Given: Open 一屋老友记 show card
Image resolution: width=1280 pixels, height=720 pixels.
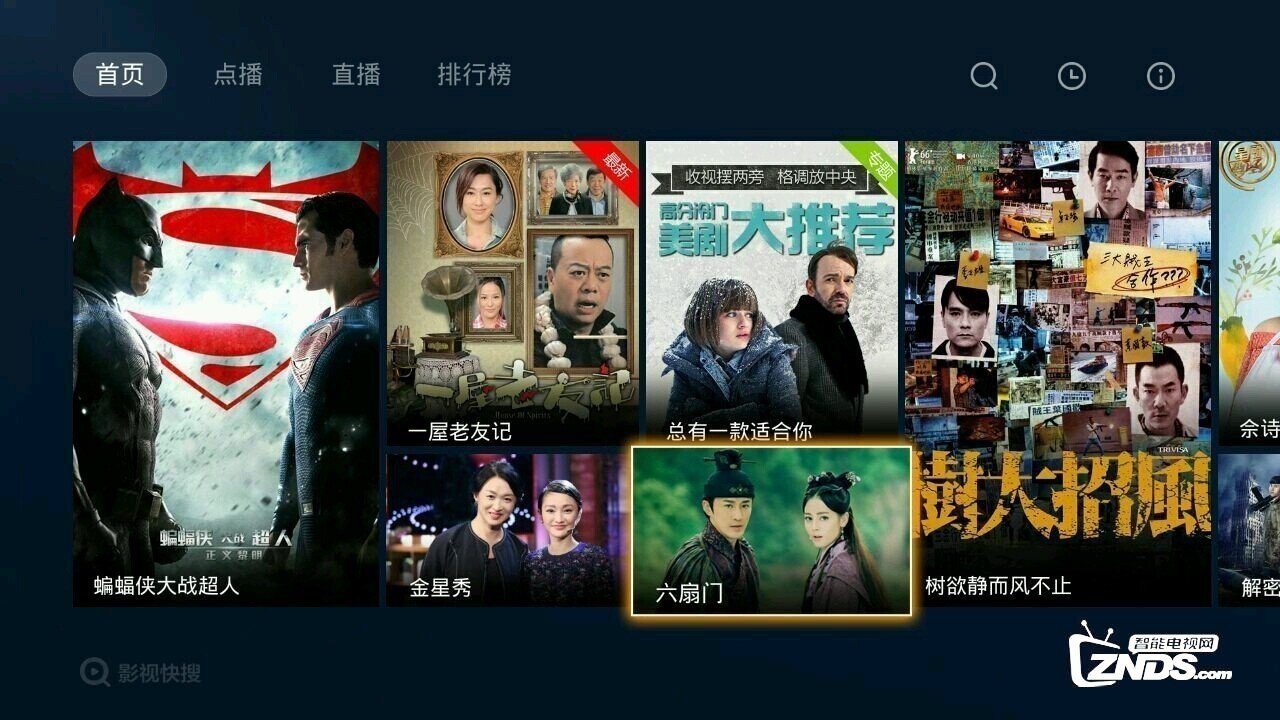Looking at the screenshot, I should tap(512, 292).
